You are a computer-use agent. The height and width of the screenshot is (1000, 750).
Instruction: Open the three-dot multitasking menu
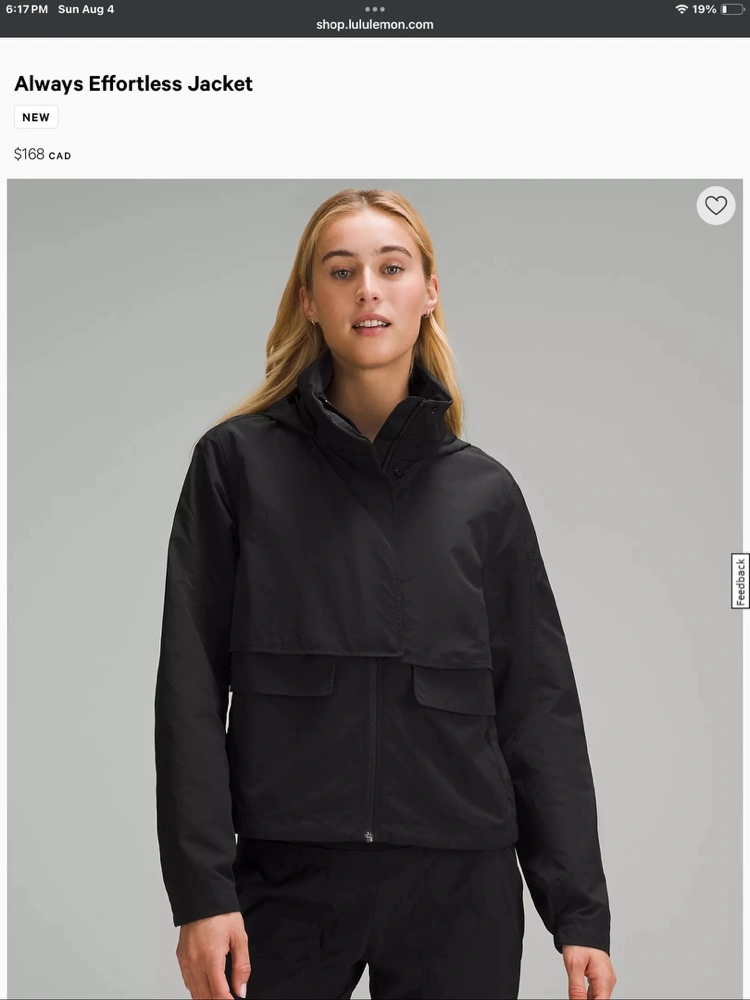pos(375,9)
